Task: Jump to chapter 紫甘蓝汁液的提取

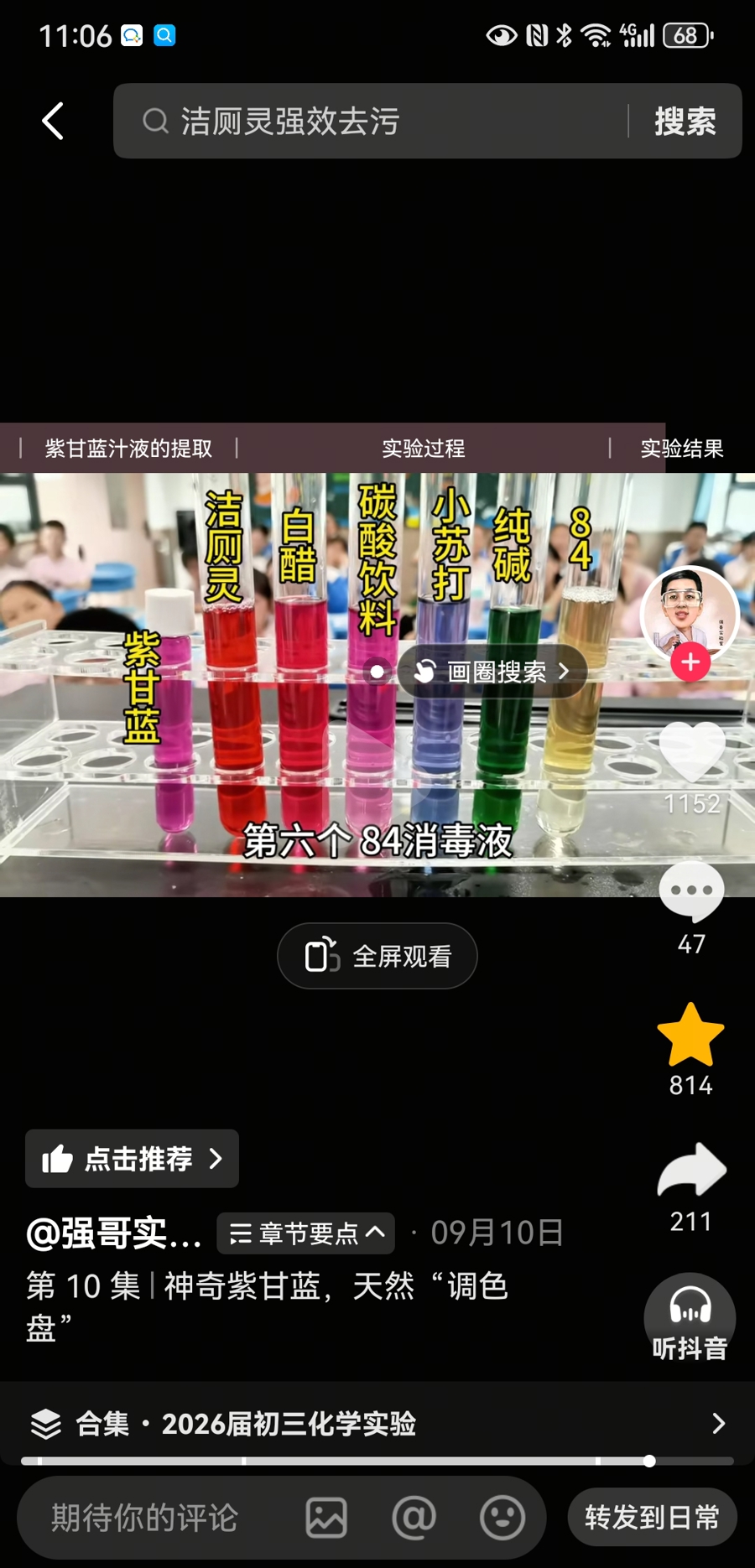Action: tap(128, 449)
